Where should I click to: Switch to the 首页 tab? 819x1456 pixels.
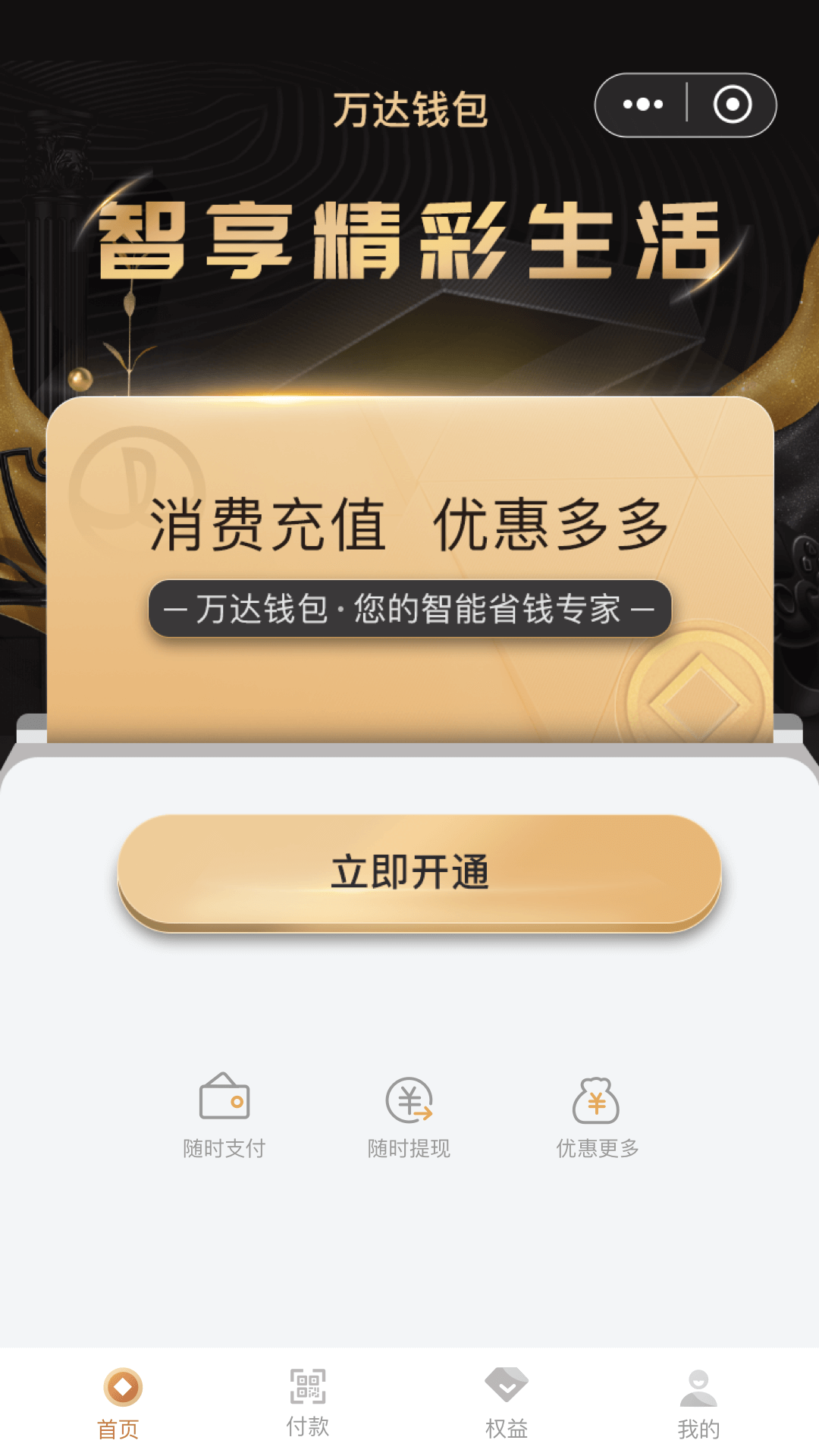pos(120,1403)
